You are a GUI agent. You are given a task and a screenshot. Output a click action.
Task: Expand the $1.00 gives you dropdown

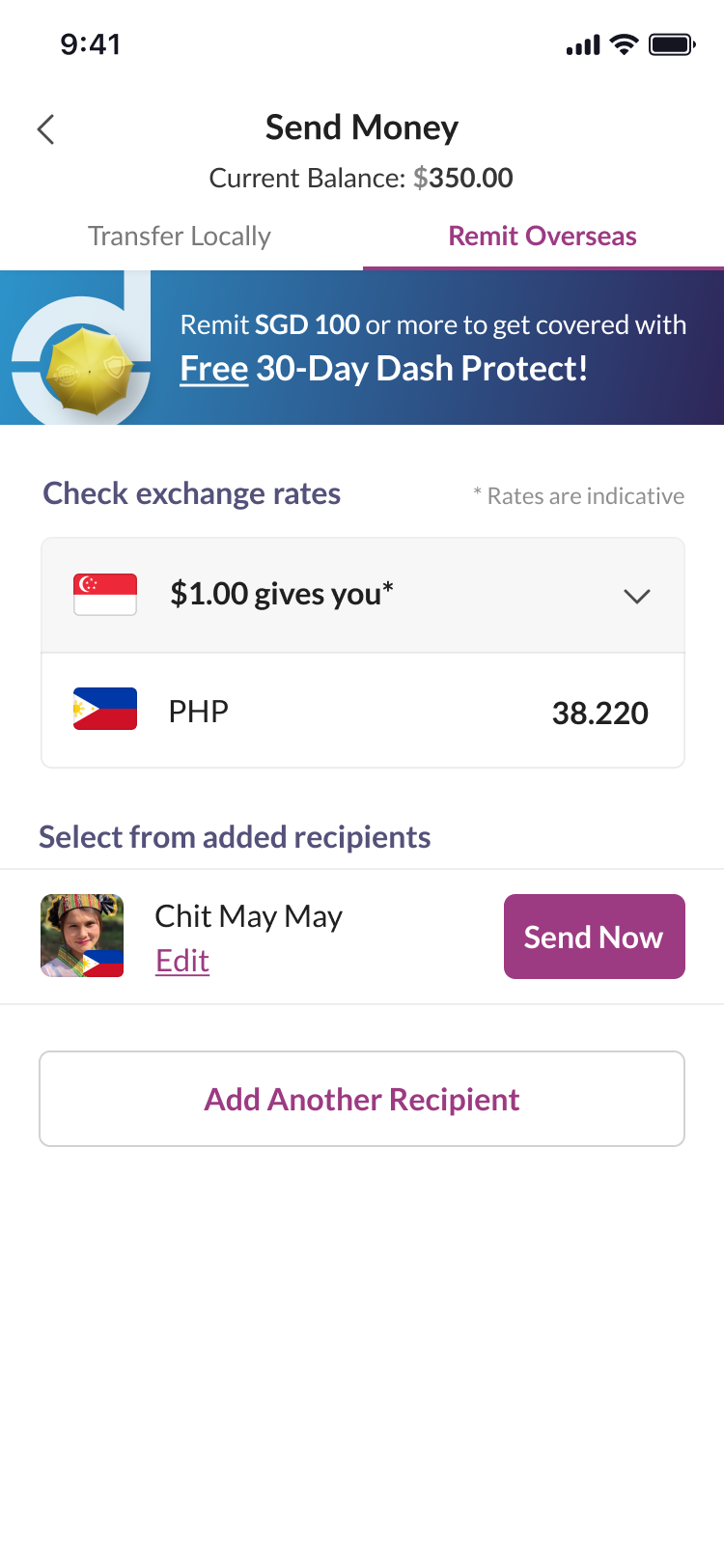click(x=363, y=595)
